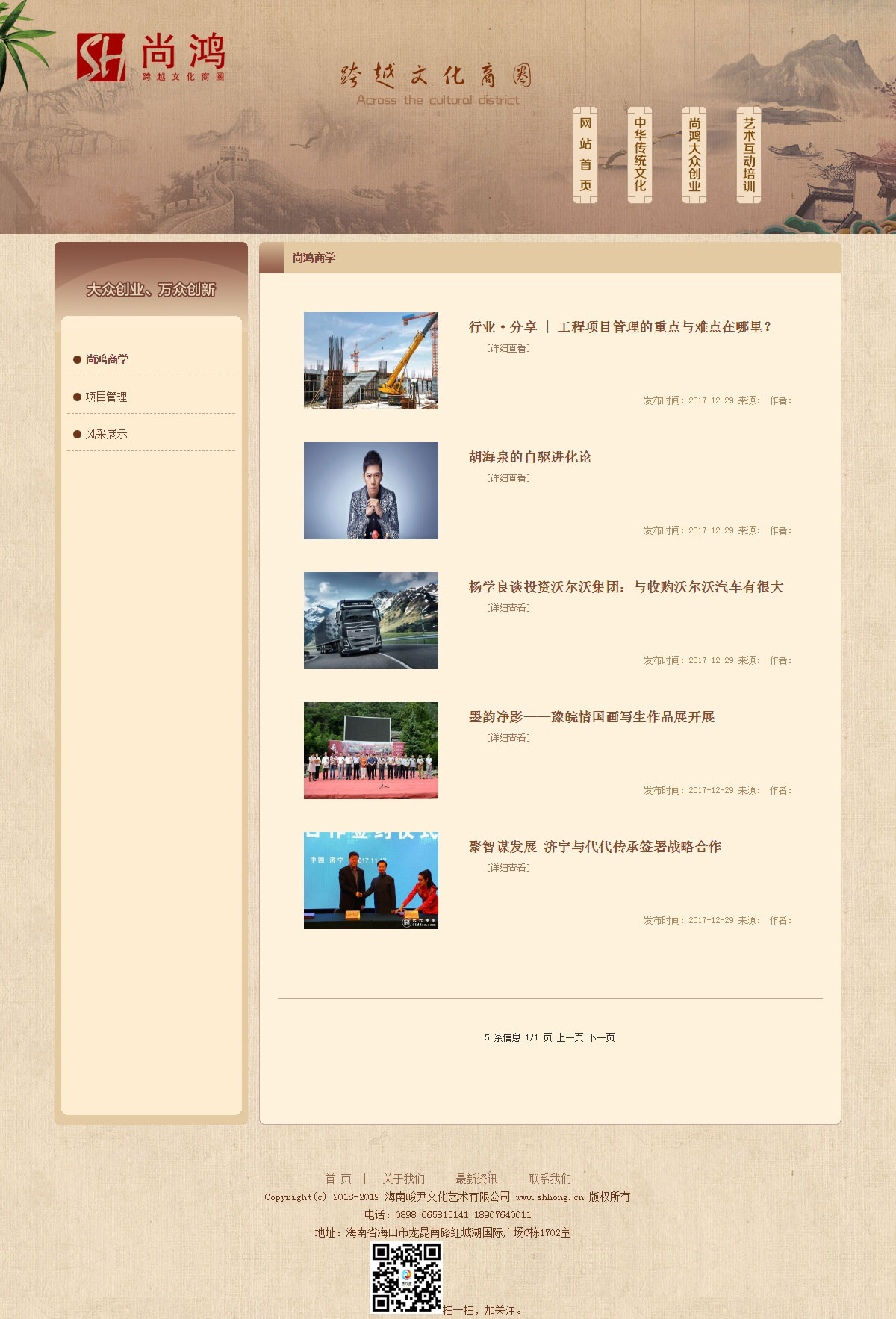Open 最新资讯 footer link
Image resolution: width=896 pixels, height=1319 pixels.
476,1179
